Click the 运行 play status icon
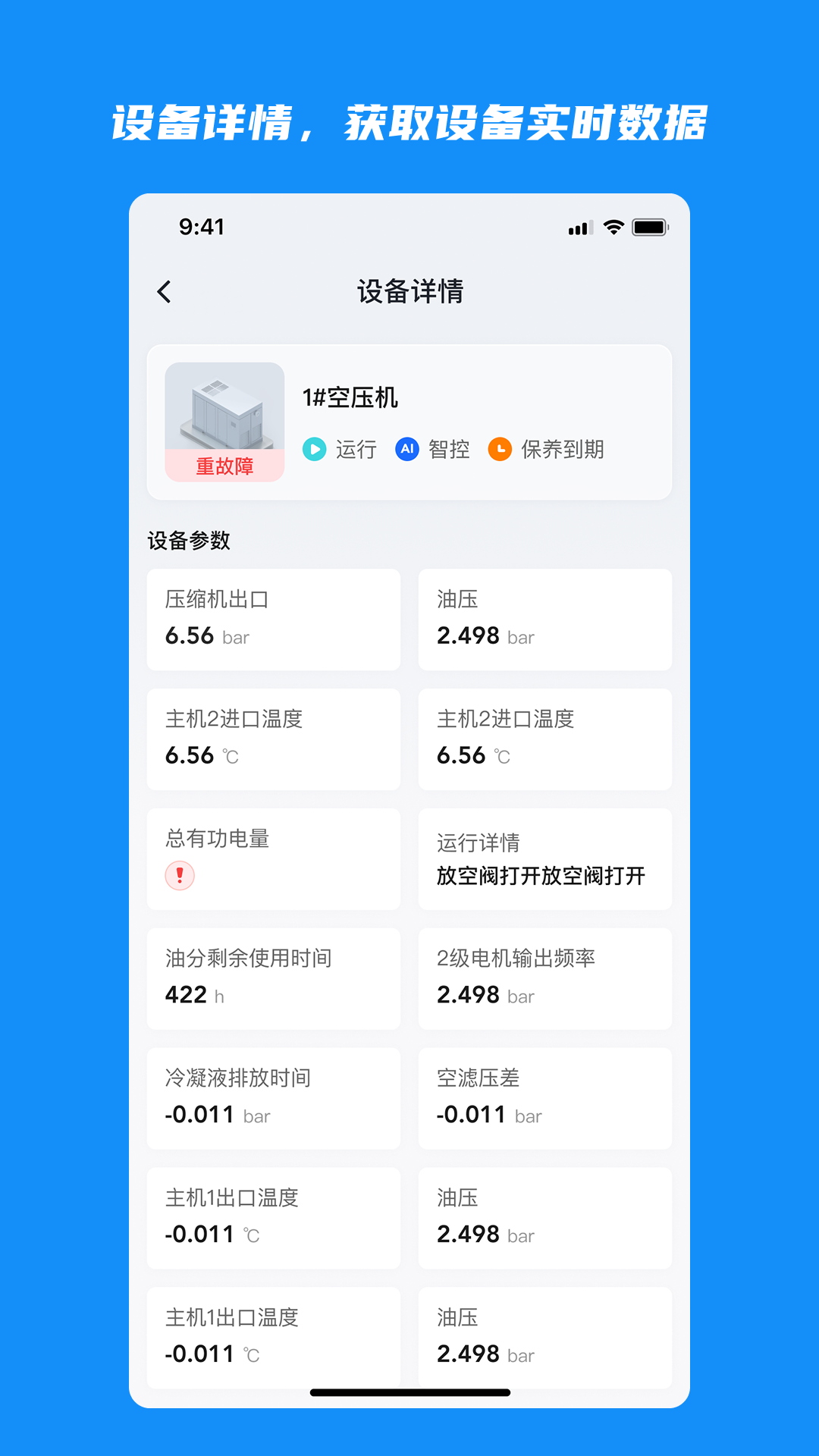Viewport: 819px width, 1456px height. pos(313,449)
